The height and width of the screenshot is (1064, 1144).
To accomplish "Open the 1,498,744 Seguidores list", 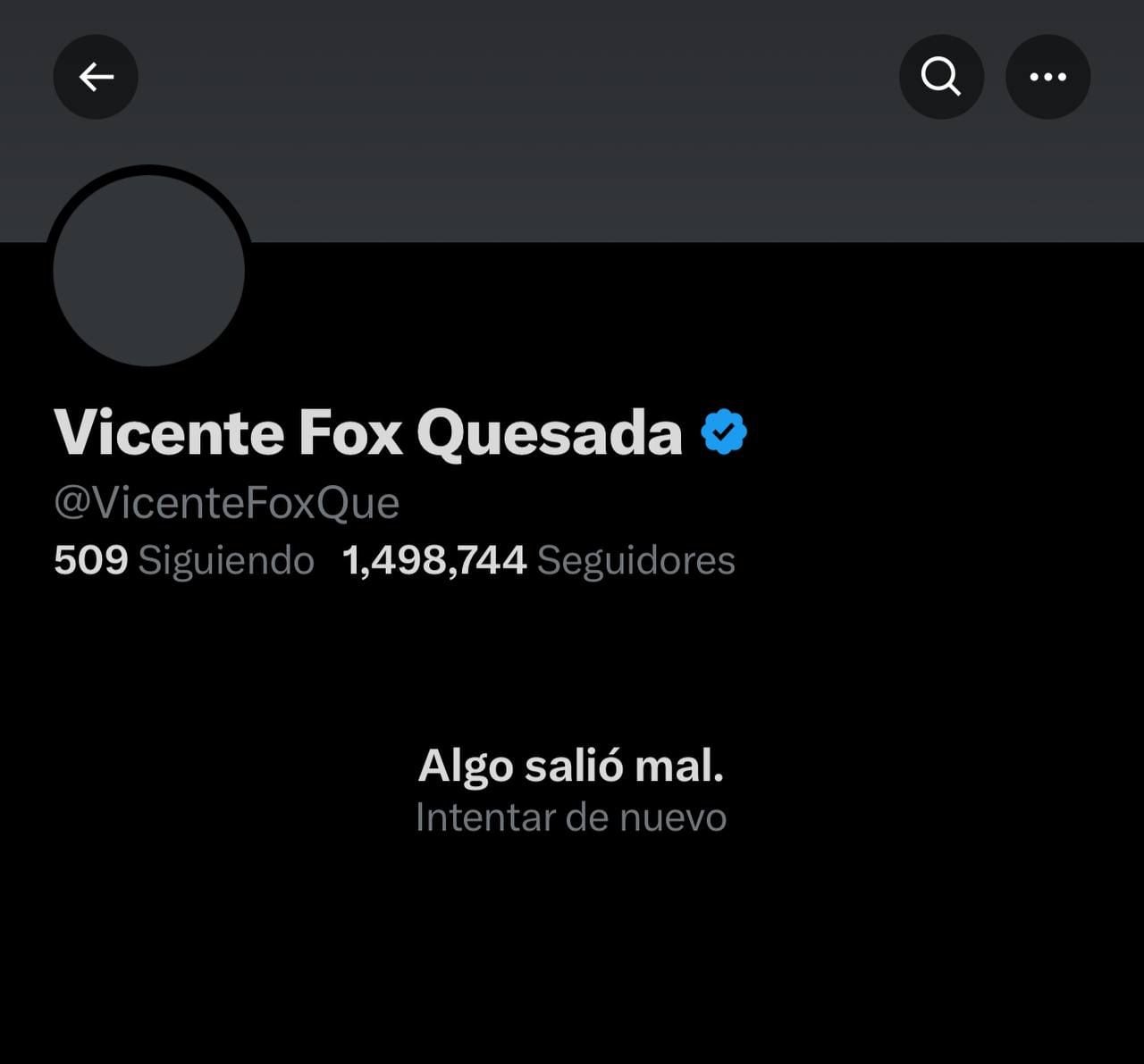I will click(x=539, y=561).
